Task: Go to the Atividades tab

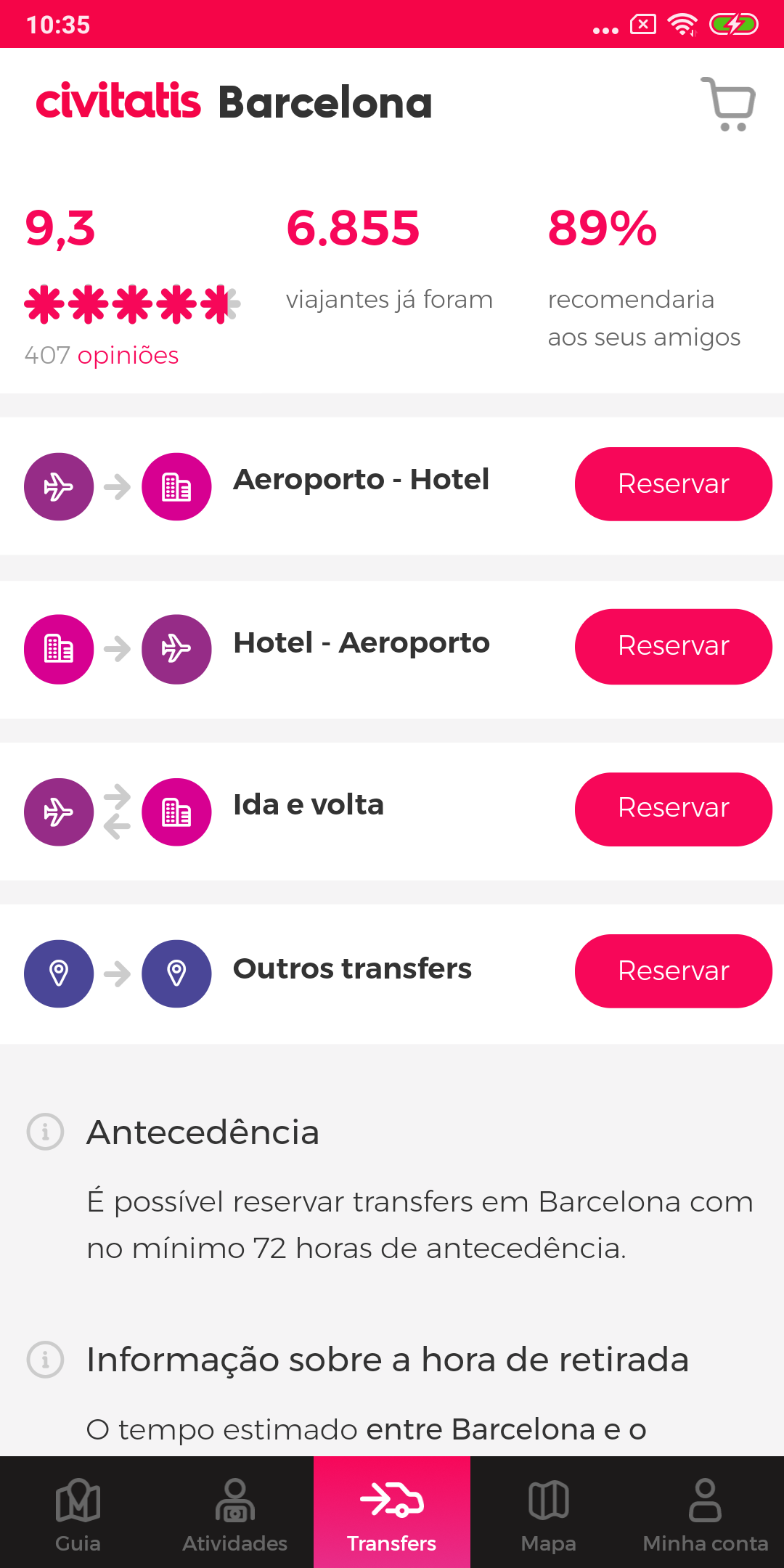Action: pos(235,1513)
